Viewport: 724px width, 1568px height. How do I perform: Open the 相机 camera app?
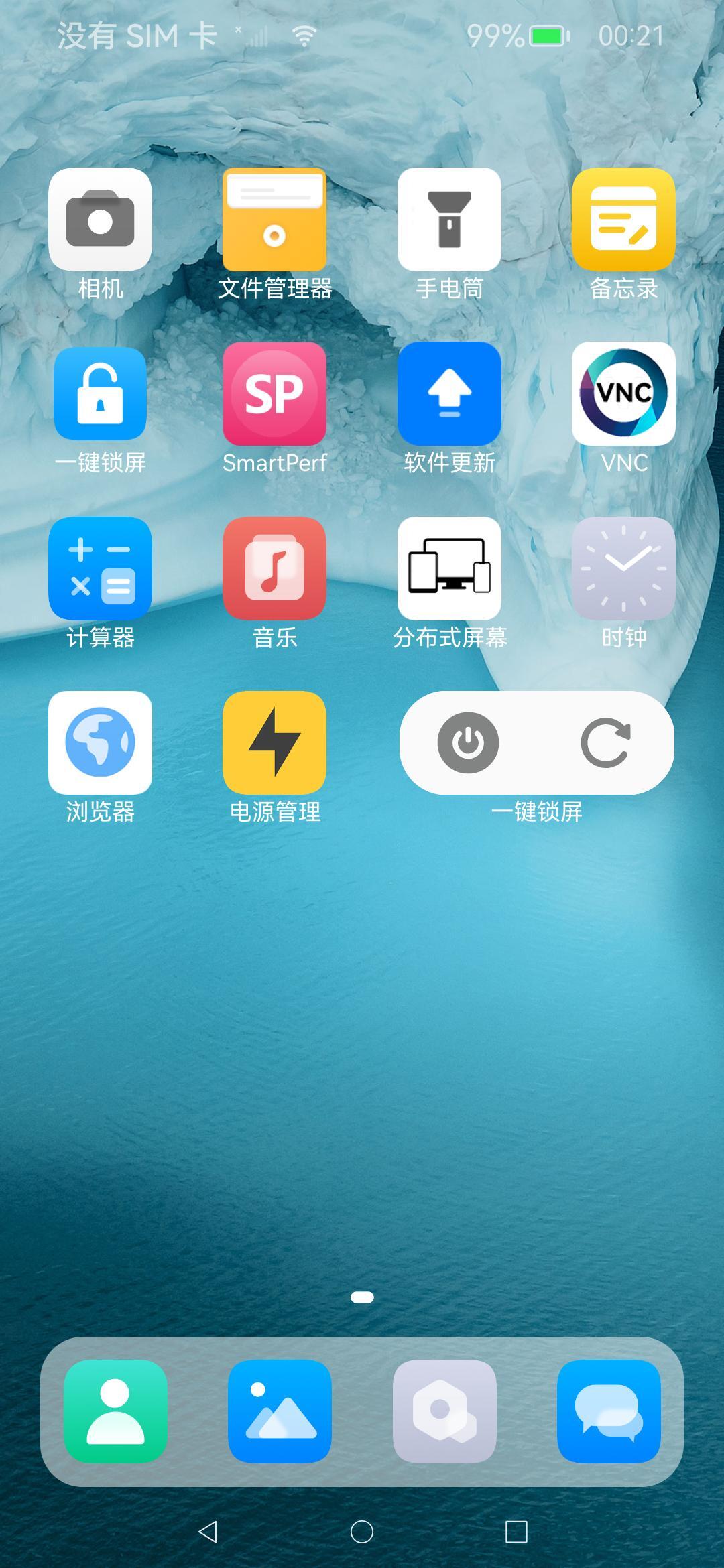pyautogui.click(x=100, y=220)
